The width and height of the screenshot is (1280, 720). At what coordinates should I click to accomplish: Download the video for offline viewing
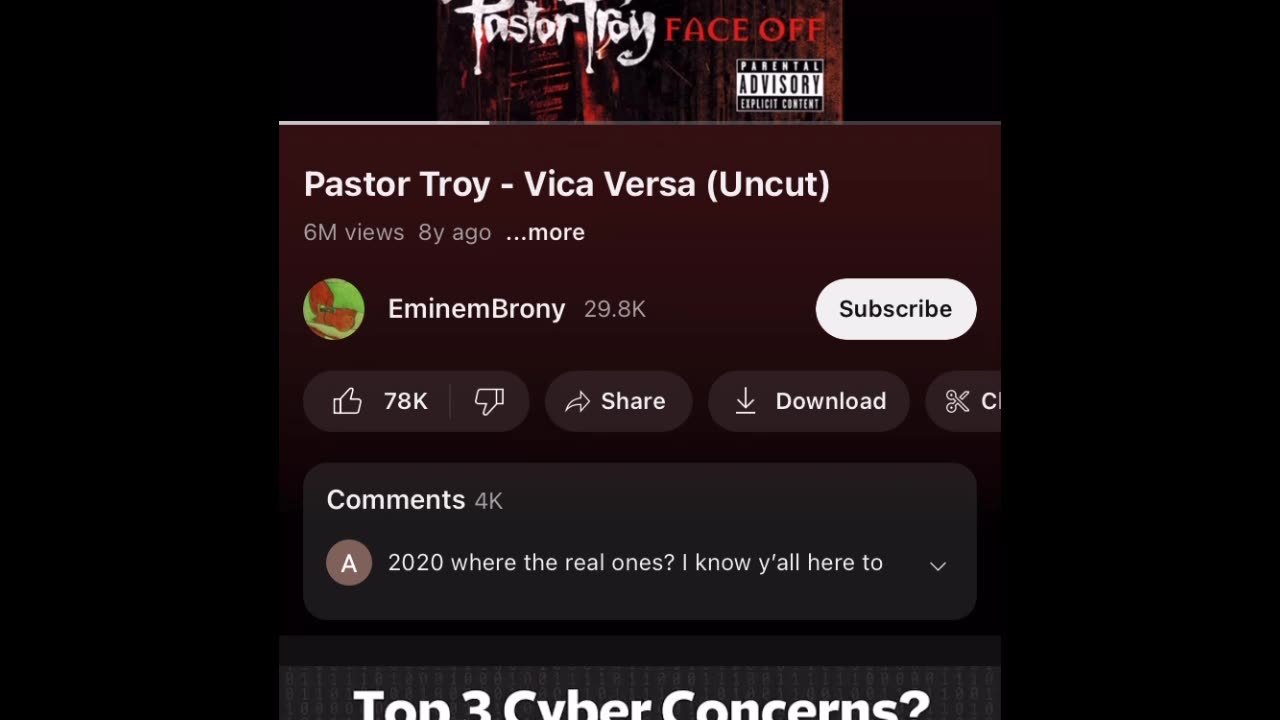809,401
